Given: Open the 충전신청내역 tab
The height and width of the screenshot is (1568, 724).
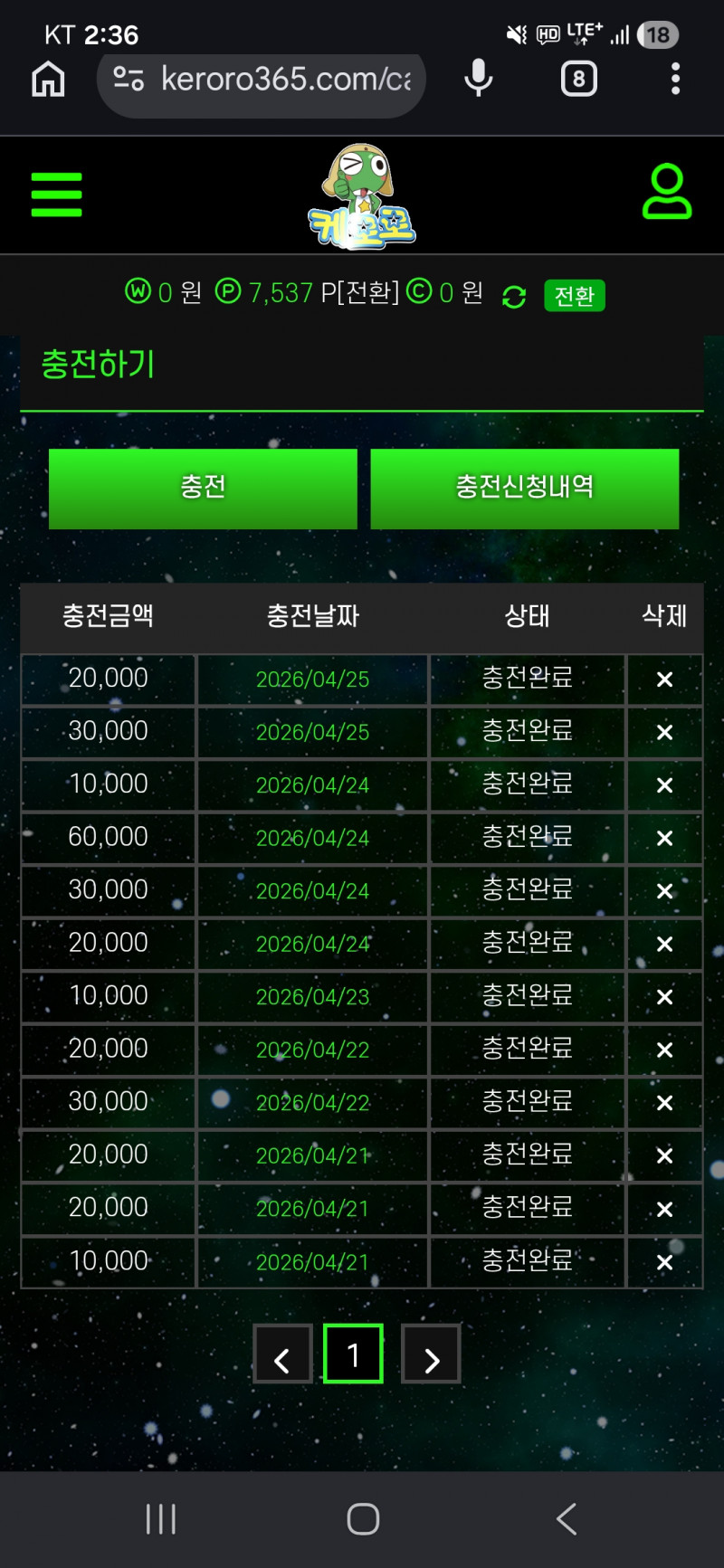Looking at the screenshot, I should (x=524, y=488).
